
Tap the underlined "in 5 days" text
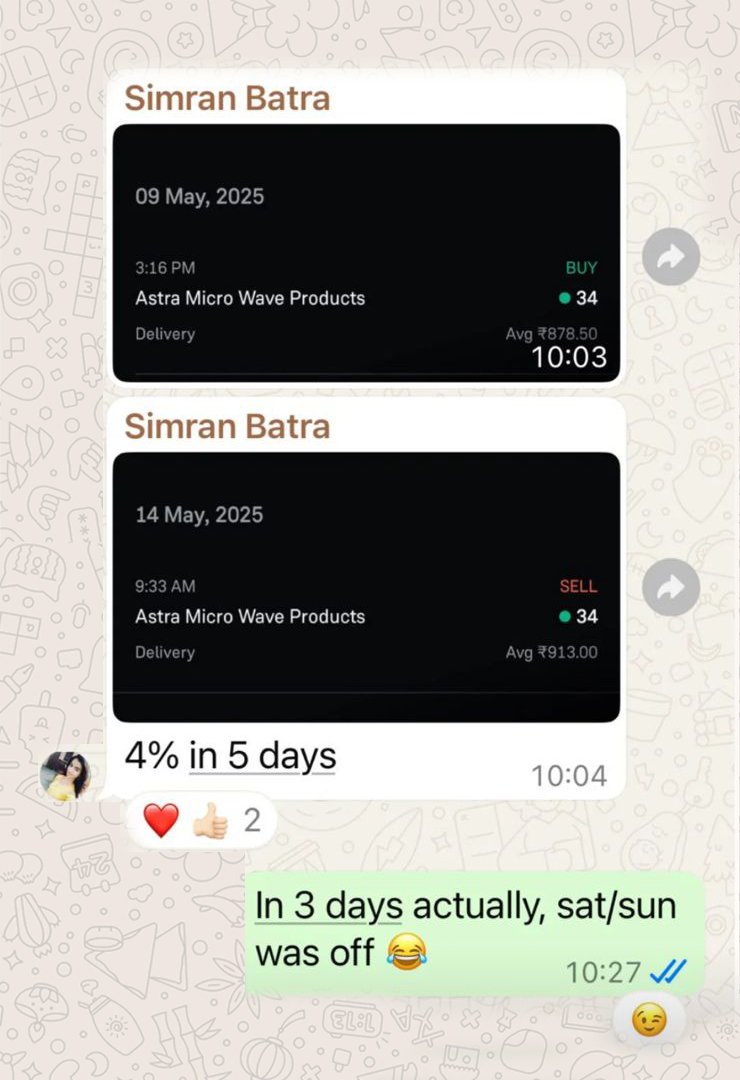[262, 756]
